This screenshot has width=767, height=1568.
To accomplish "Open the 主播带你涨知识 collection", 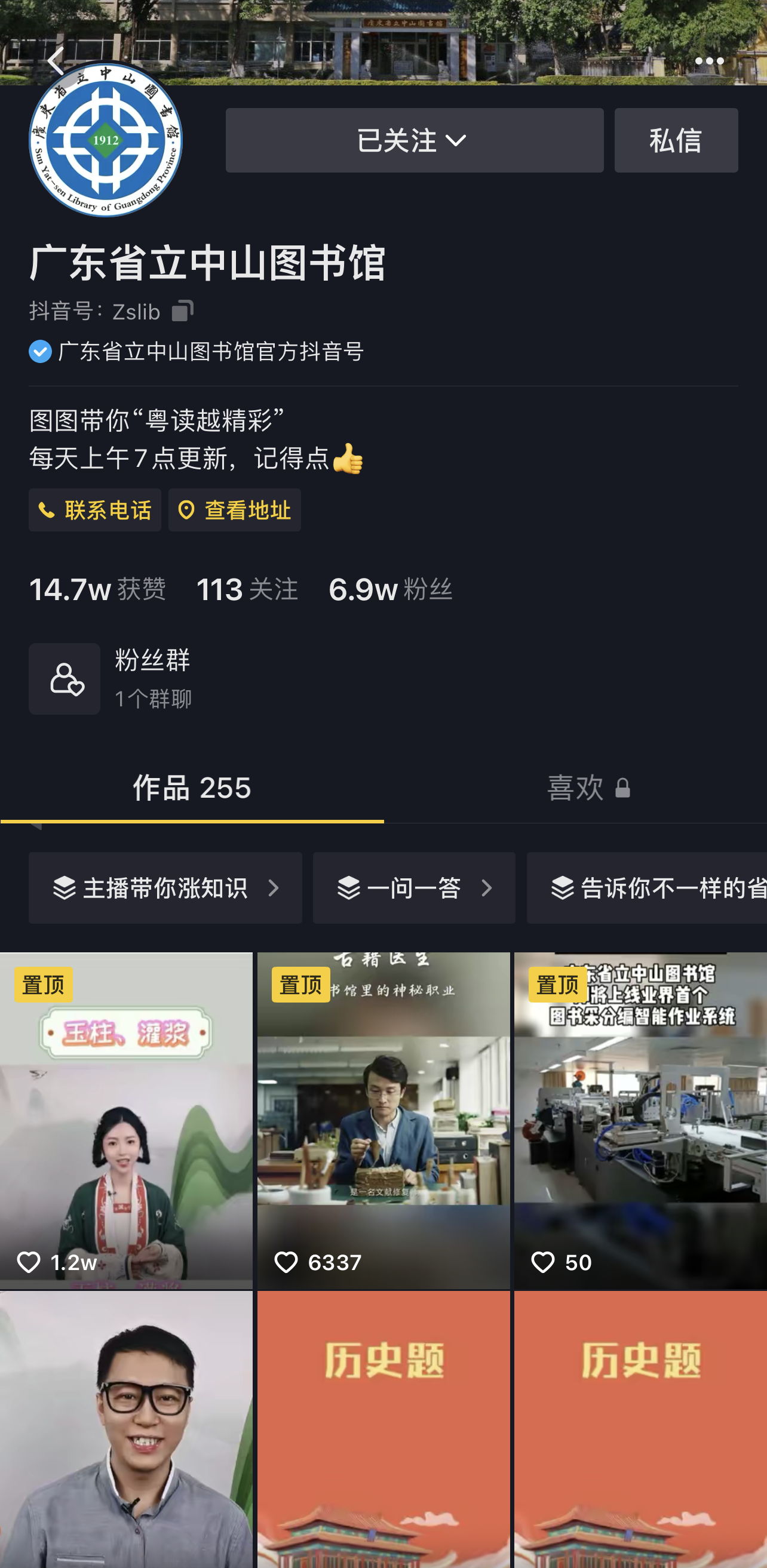I will pos(165,888).
